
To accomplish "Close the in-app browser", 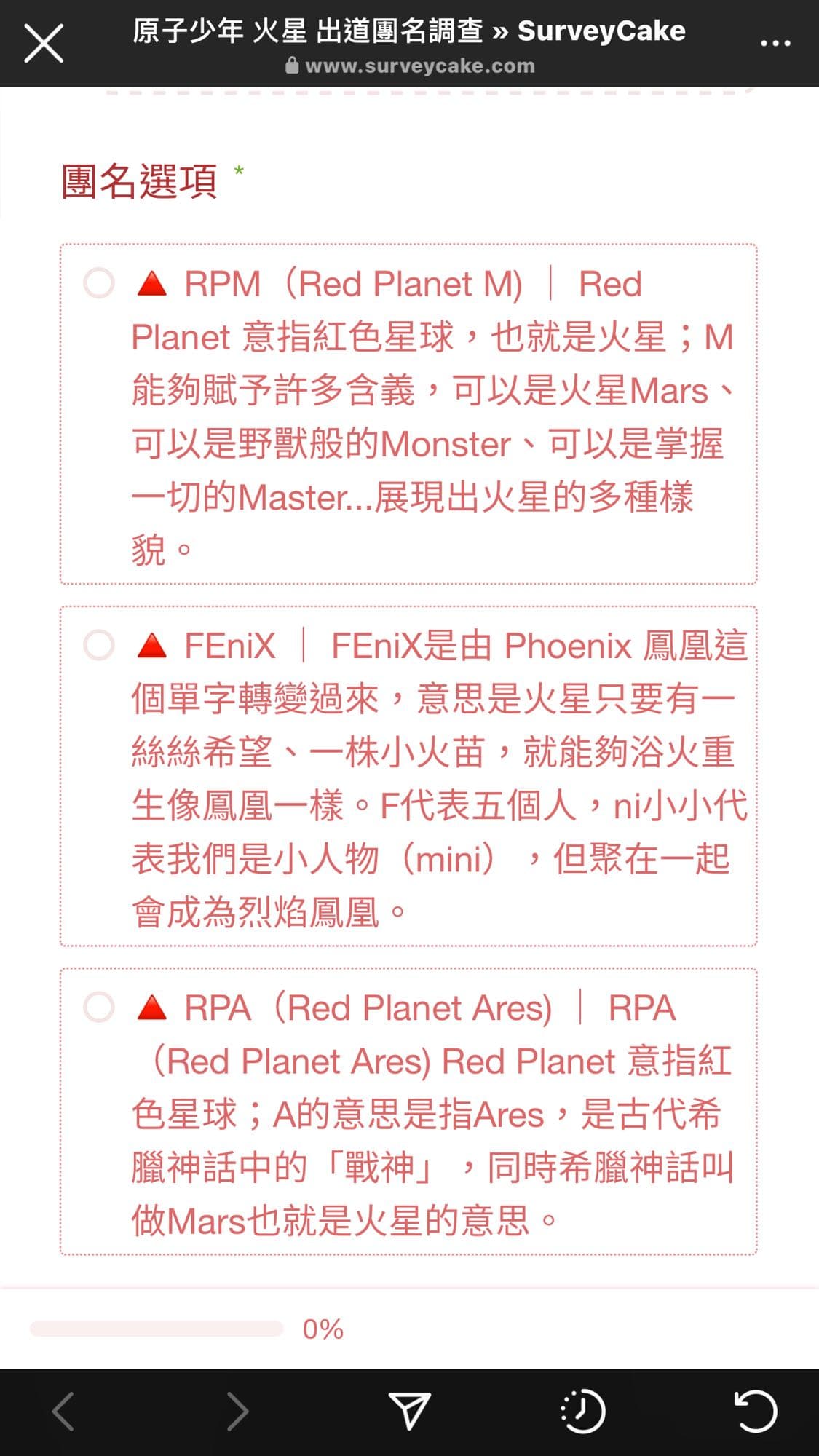I will pyautogui.click(x=44, y=44).
